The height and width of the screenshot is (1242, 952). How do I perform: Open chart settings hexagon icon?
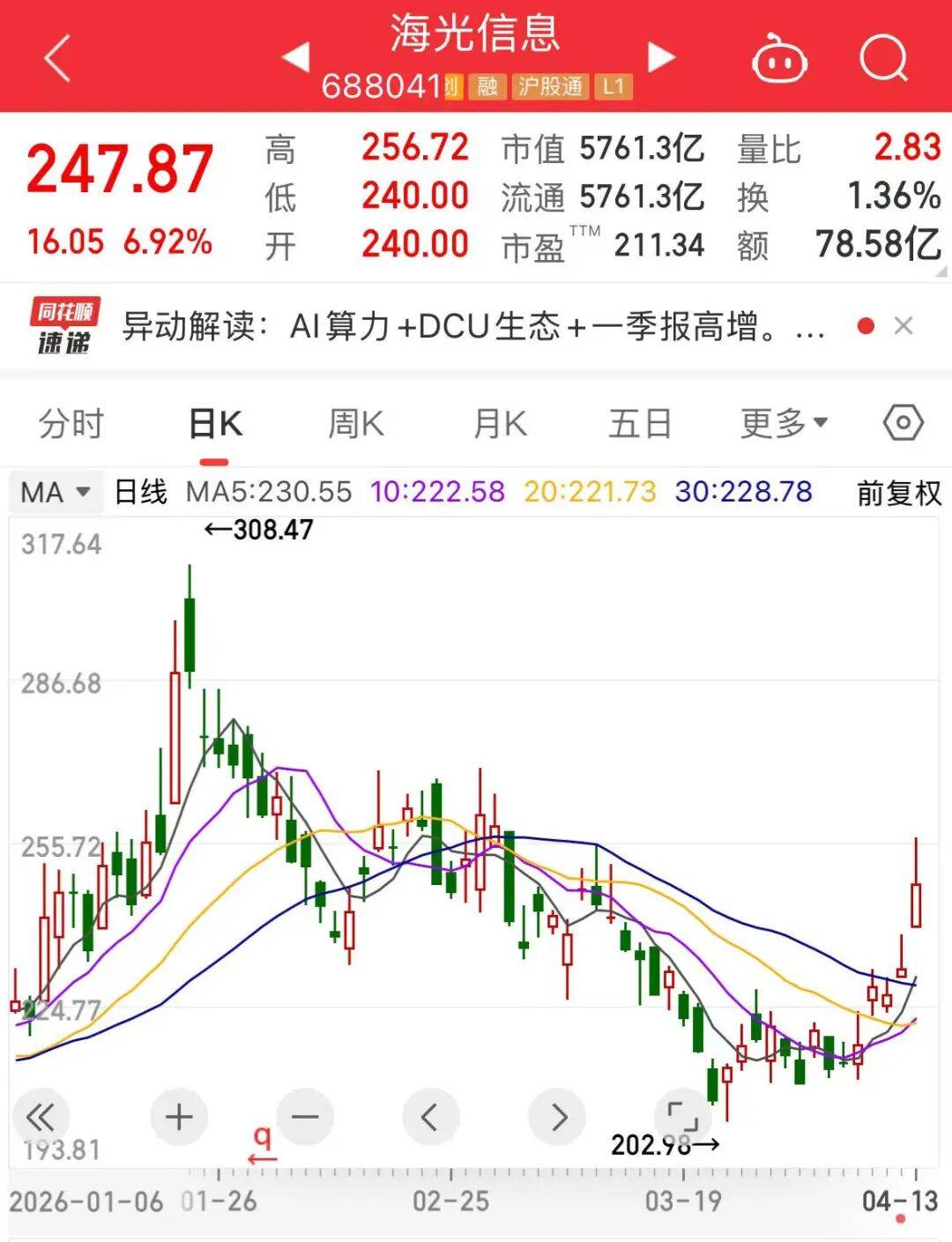[x=903, y=423]
